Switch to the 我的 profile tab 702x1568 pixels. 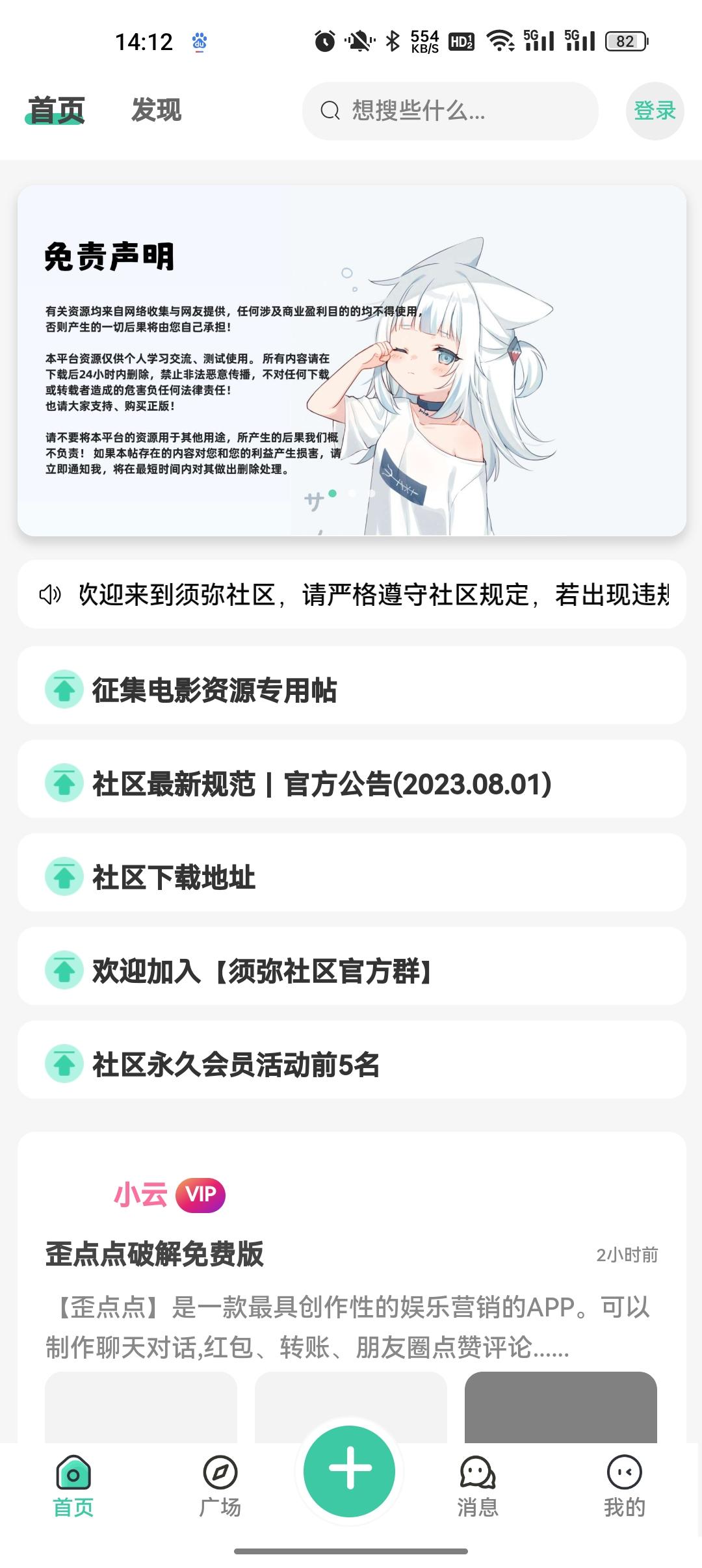[x=624, y=1486]
